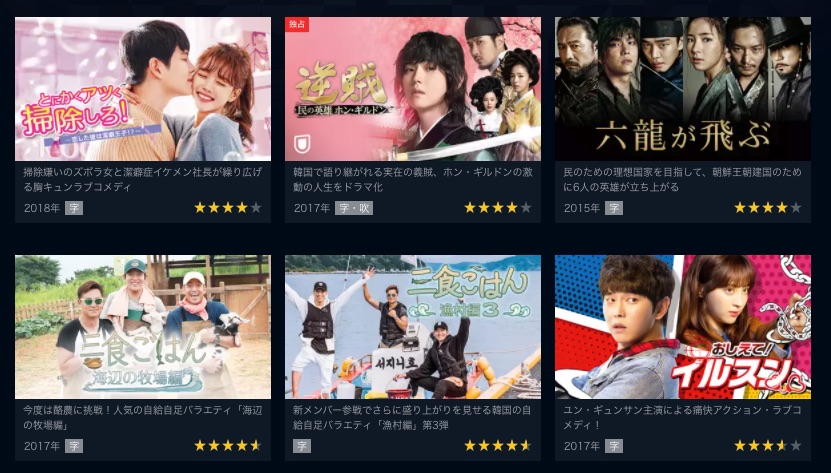Open 三食ごはん 海辺の牧場編 variety show

pyautogui.click(x=142, y=327)
